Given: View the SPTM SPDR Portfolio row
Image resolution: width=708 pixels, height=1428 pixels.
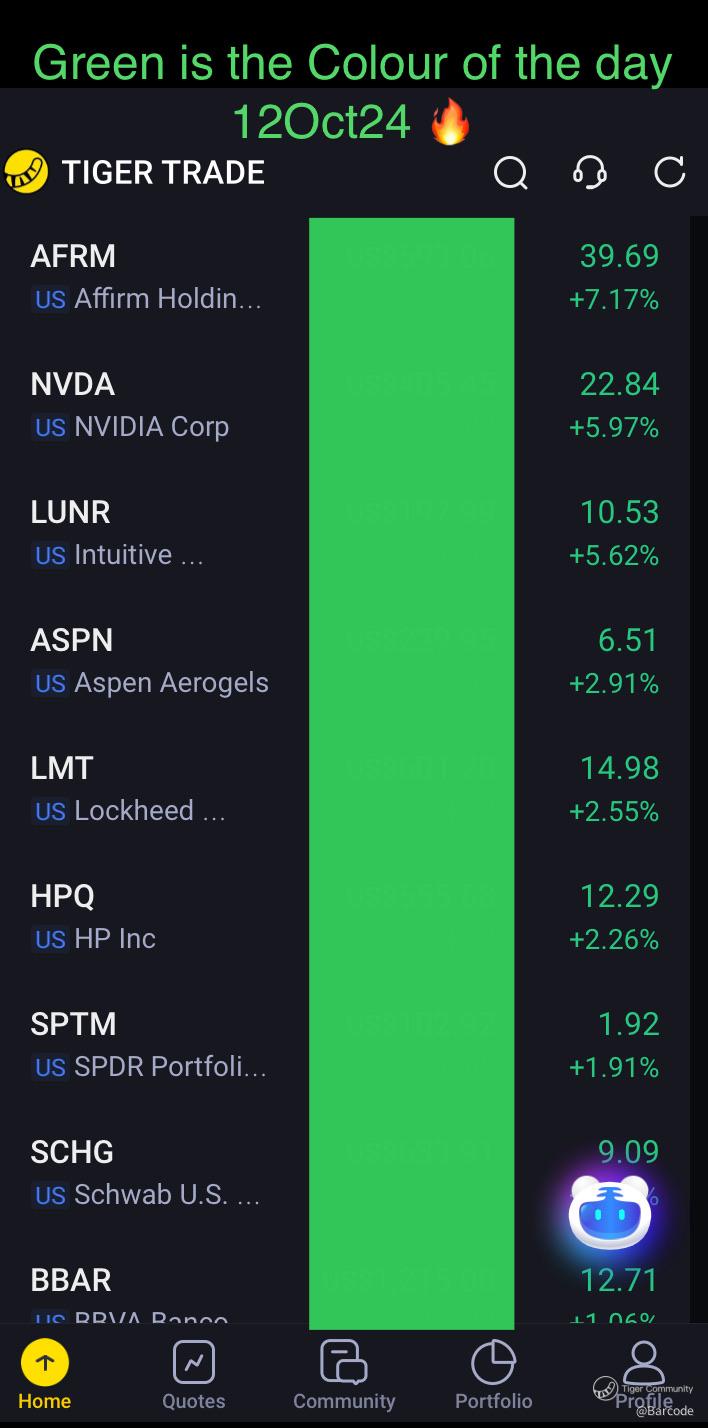Looking at the screenshot, I should 150,1045.
